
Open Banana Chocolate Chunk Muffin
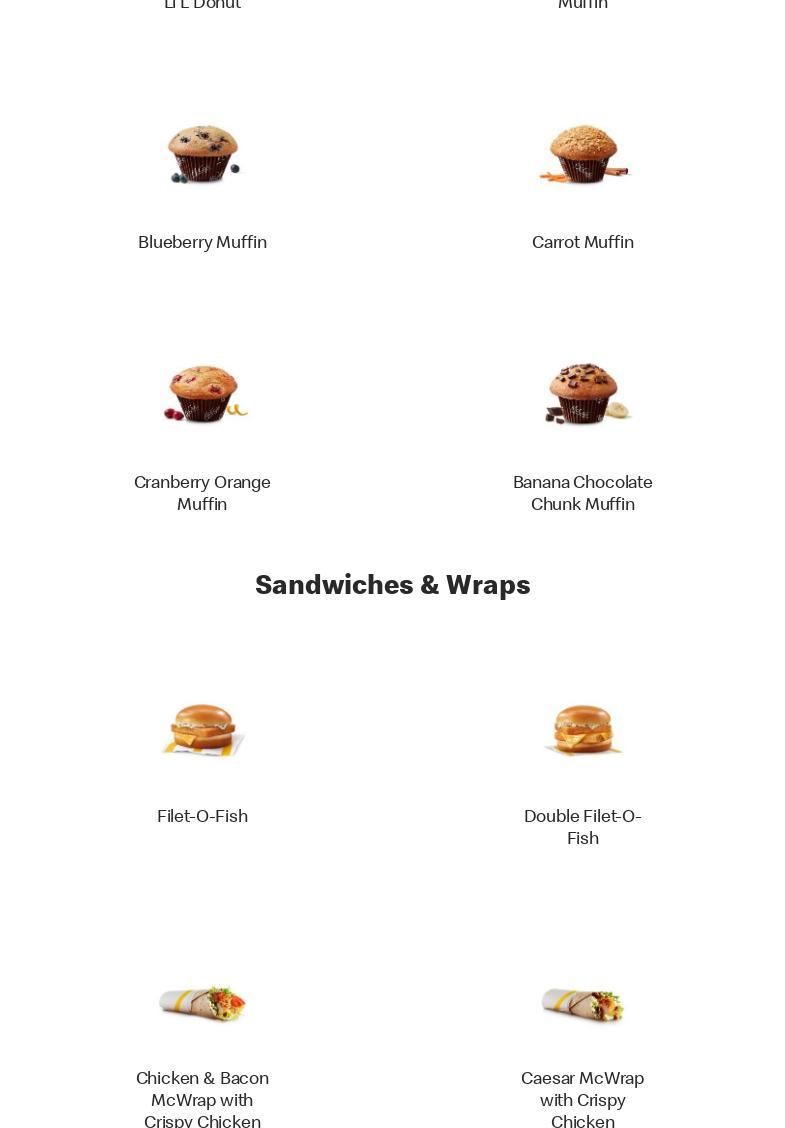[x=583, y=395]
